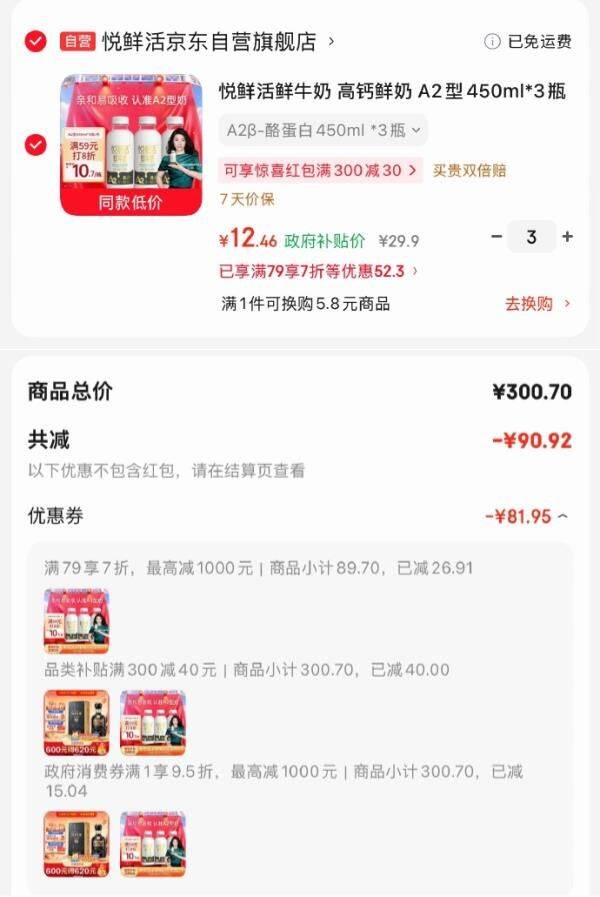Decrease the milk quantity with minus
This screenshot has width=600, height=897.
[496, 236]
